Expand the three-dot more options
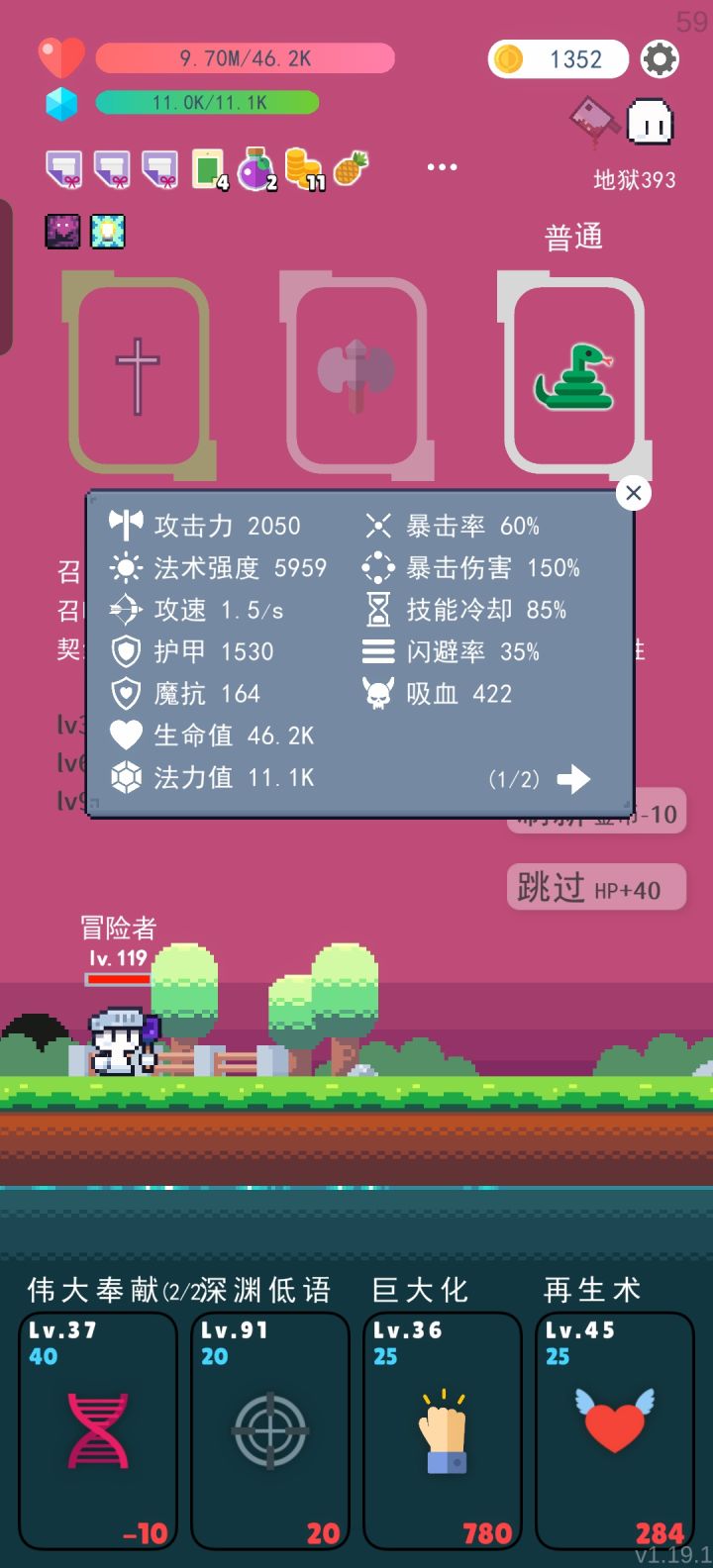 coord(441,166)
